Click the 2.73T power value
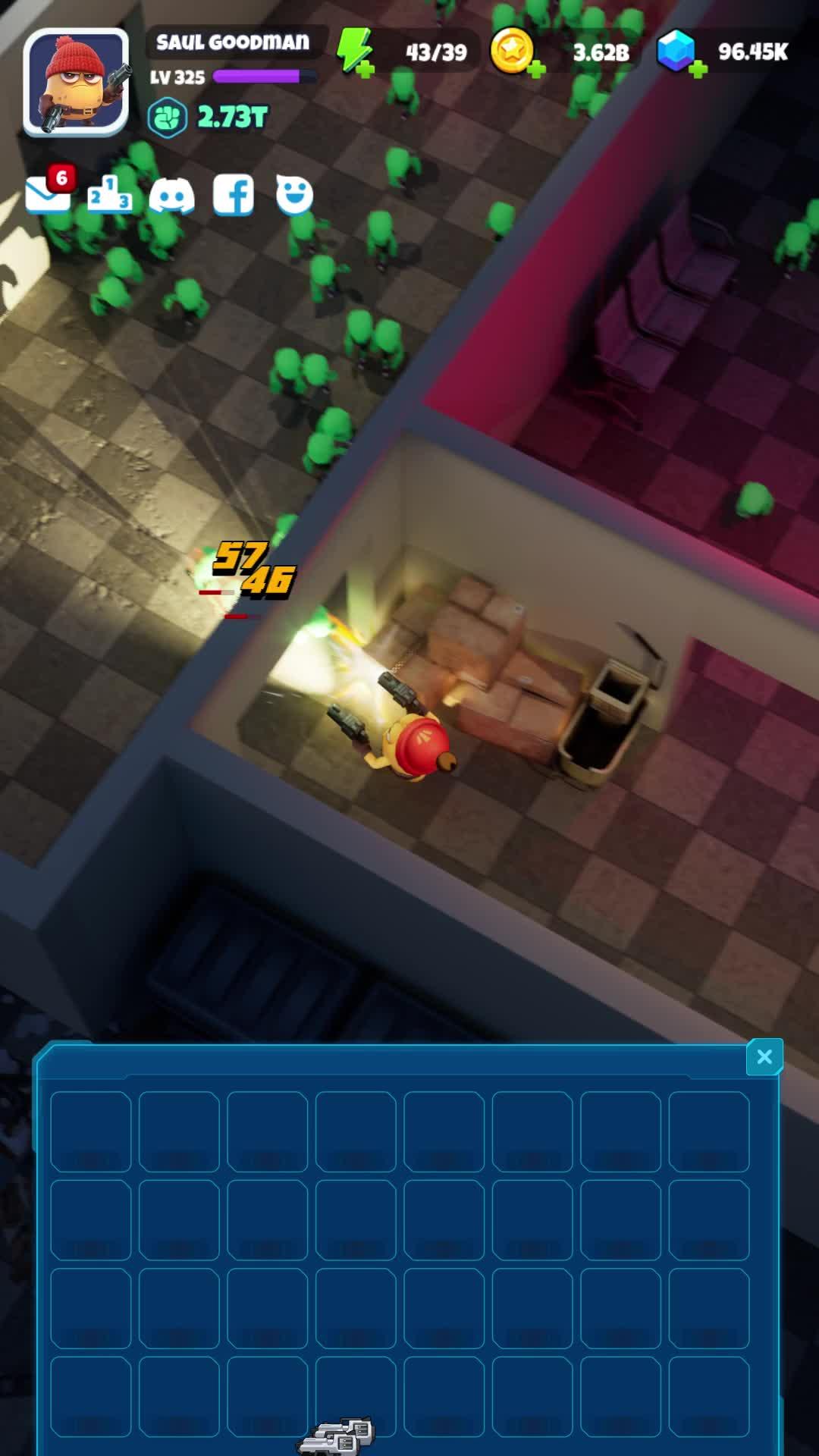This screenshot has height=1456, width=819. click(231, 115)
